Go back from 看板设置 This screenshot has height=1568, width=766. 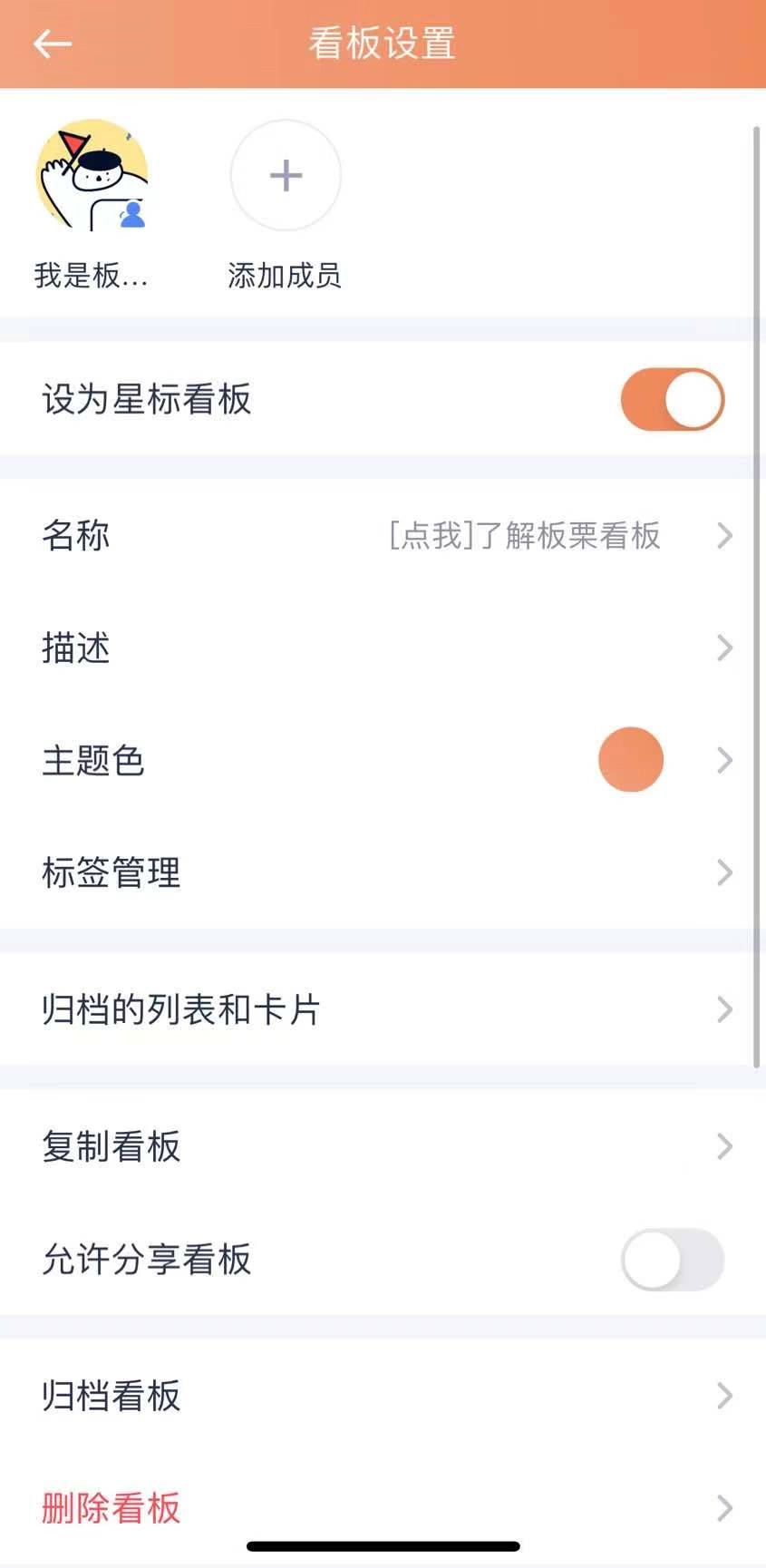click(x=53, y=44)
